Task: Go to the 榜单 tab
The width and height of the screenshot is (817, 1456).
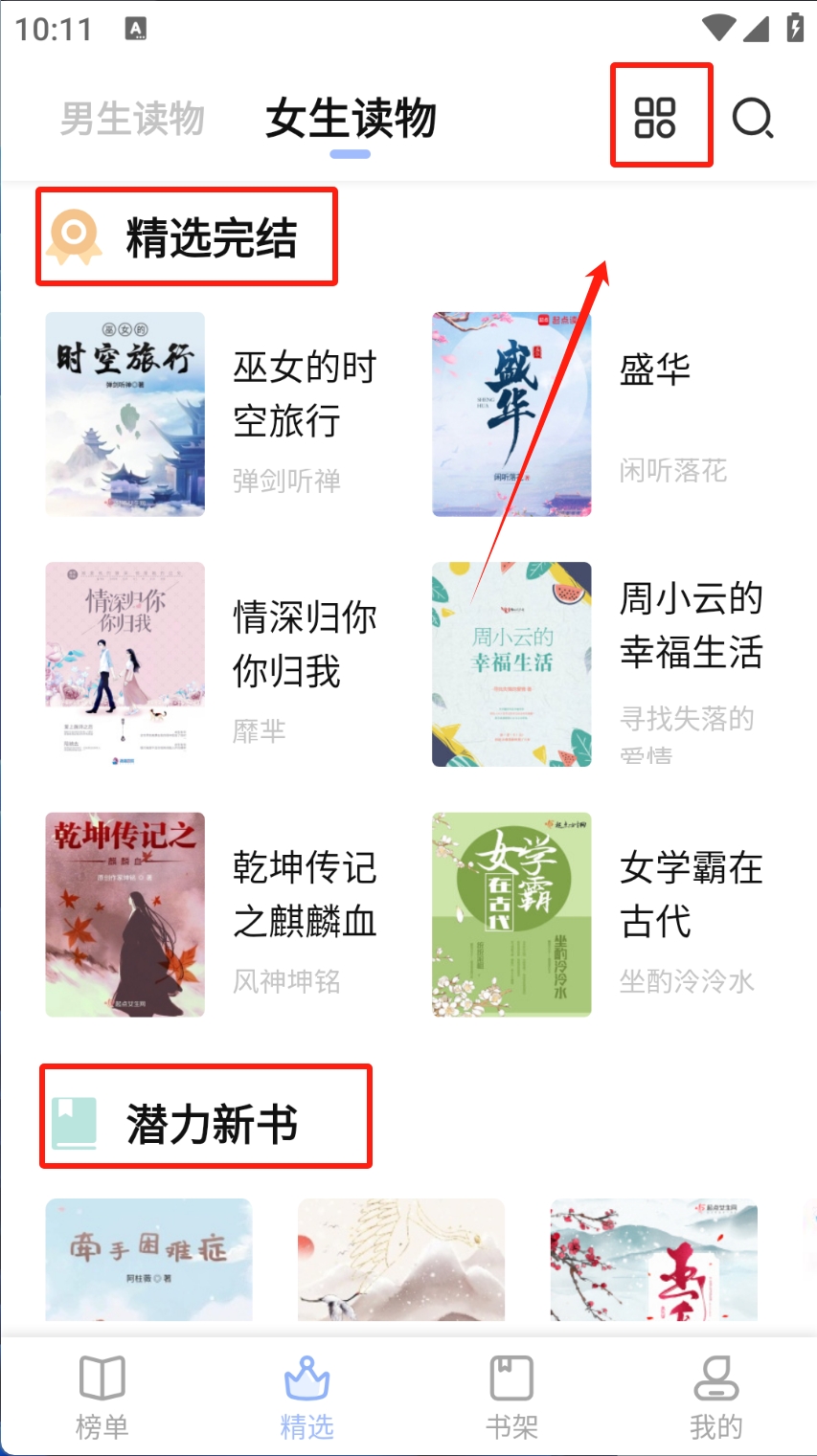Action: pos(102,1397)
